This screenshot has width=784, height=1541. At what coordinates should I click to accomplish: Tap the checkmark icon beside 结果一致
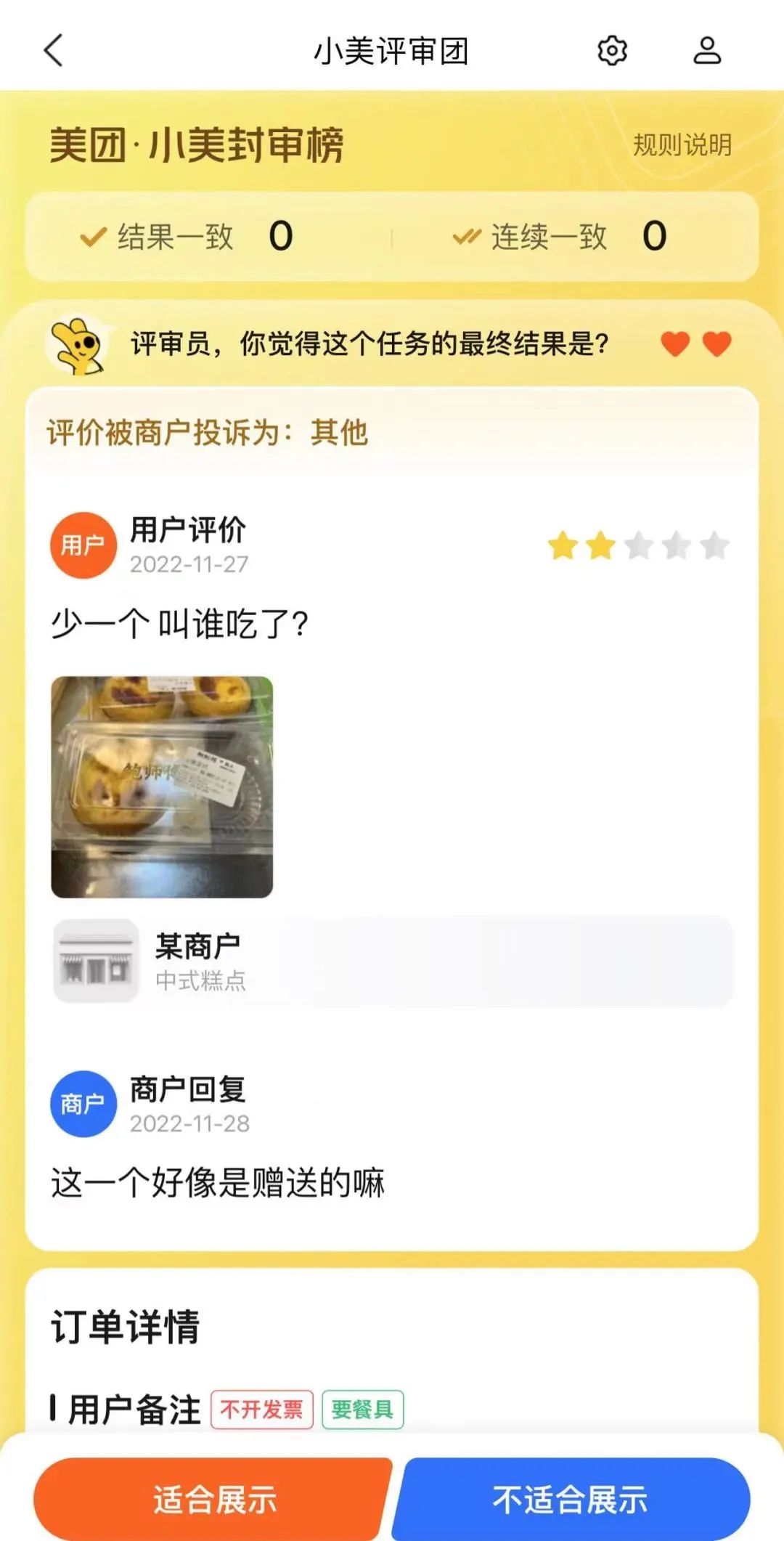(94, 236)
